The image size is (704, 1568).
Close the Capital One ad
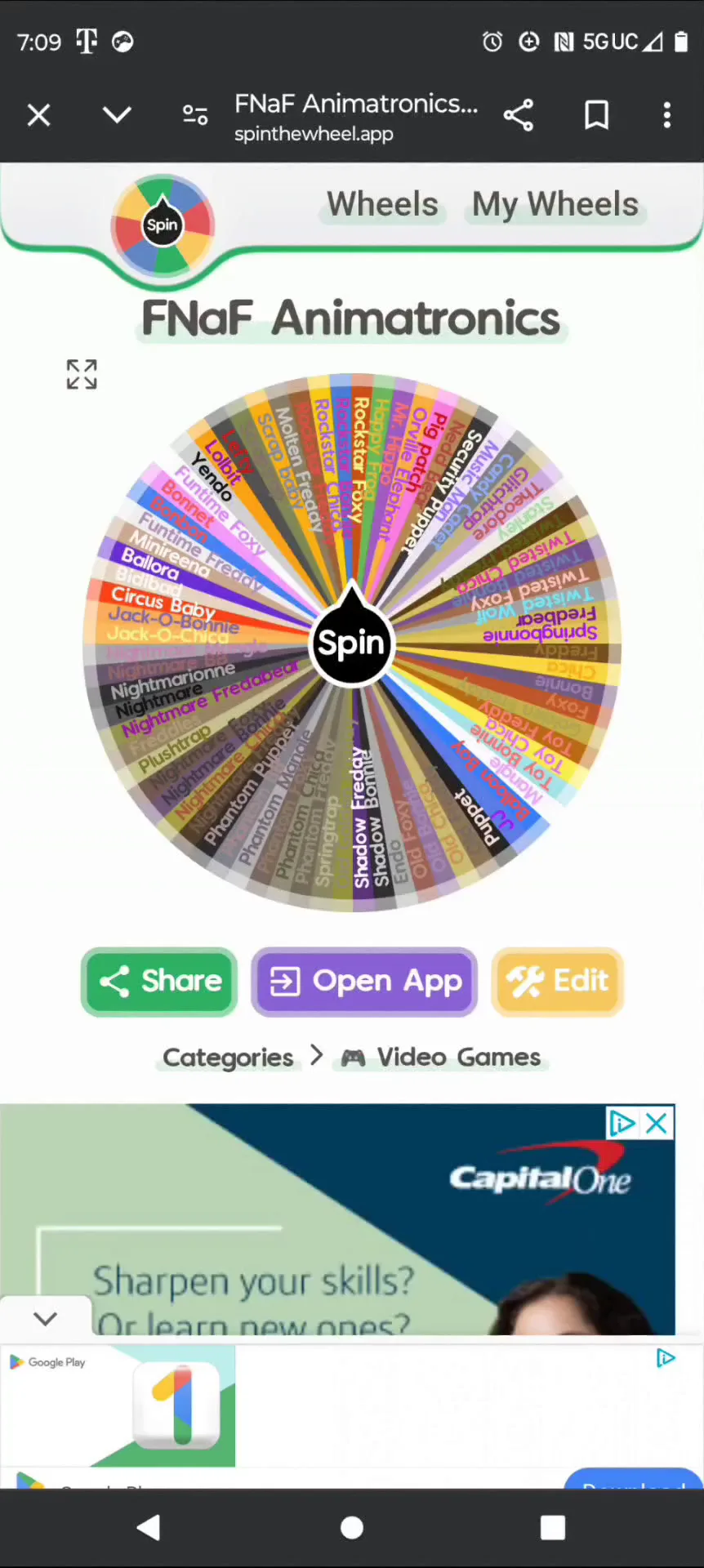657,1125
